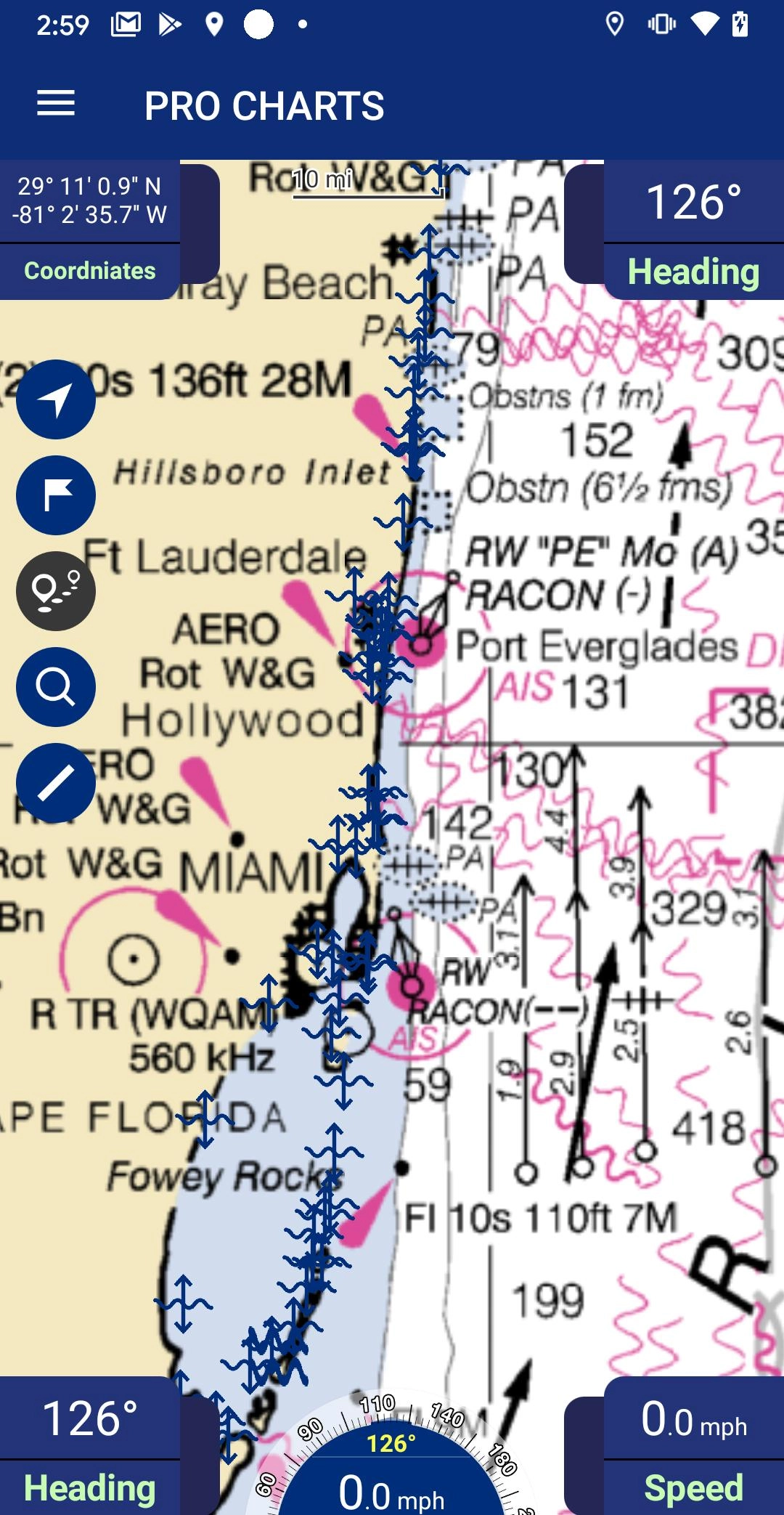Open the hamburger navigation menu

click(56, 104)
